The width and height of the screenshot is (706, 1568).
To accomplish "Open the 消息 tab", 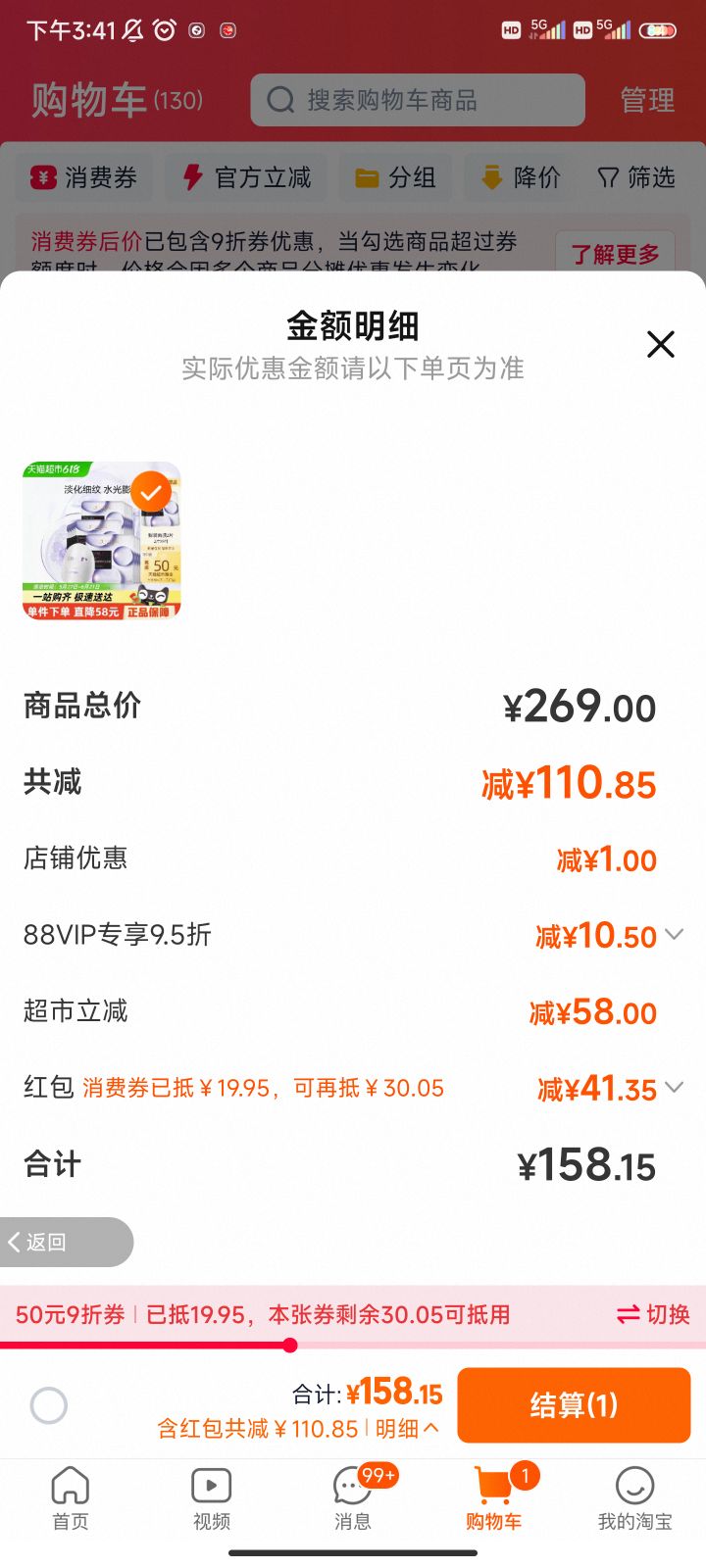I will coord(353,1497).
